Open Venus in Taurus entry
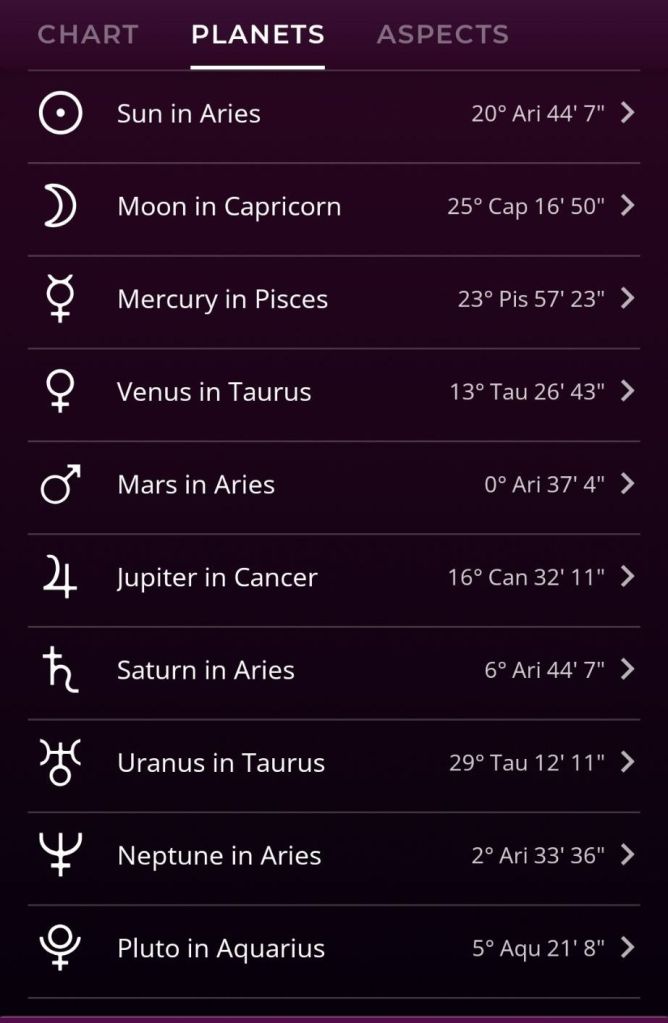This screenshot has width=668, height=1023. [x=334, y=392]
